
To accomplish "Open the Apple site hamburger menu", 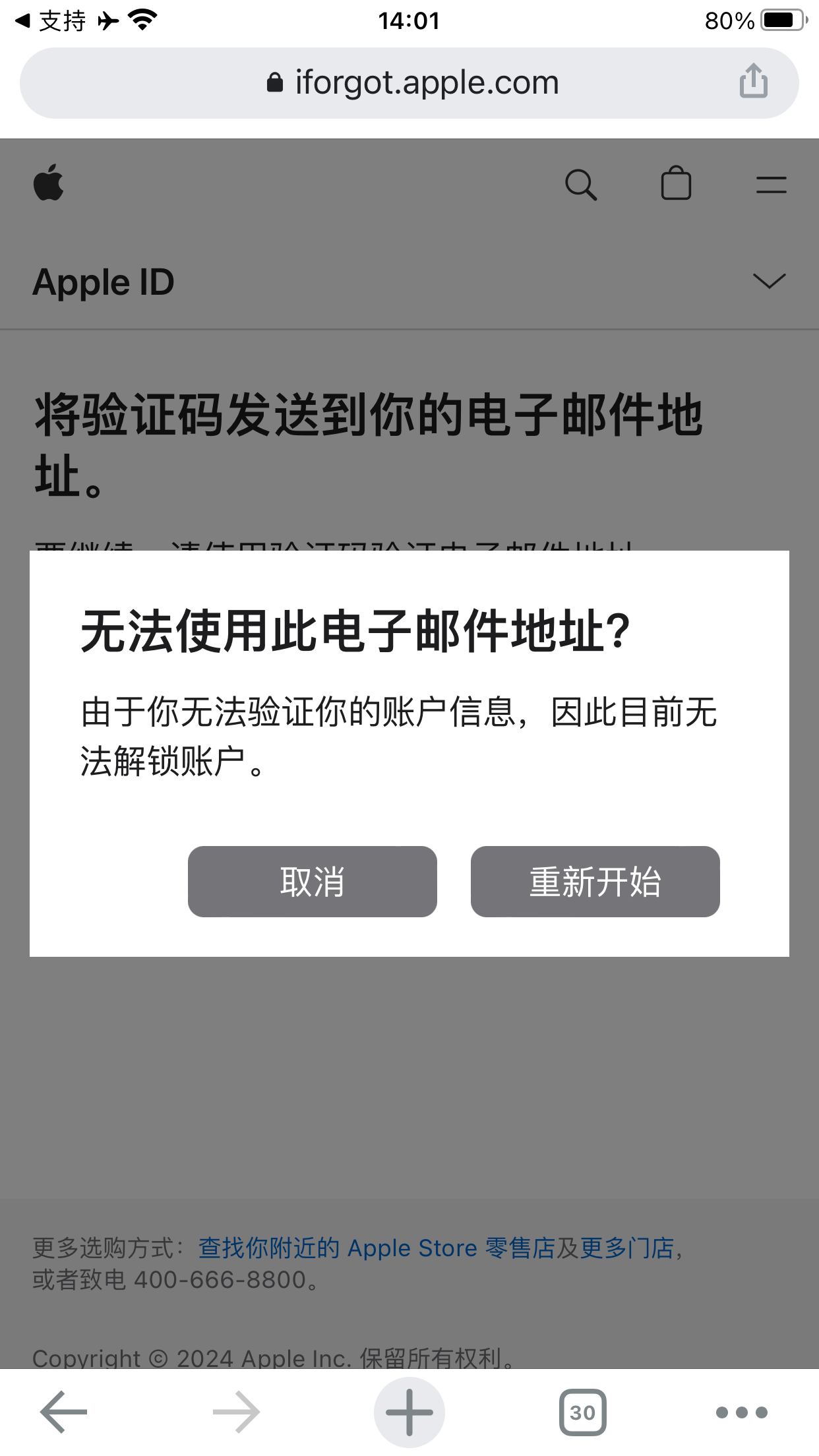I will 771,185.
